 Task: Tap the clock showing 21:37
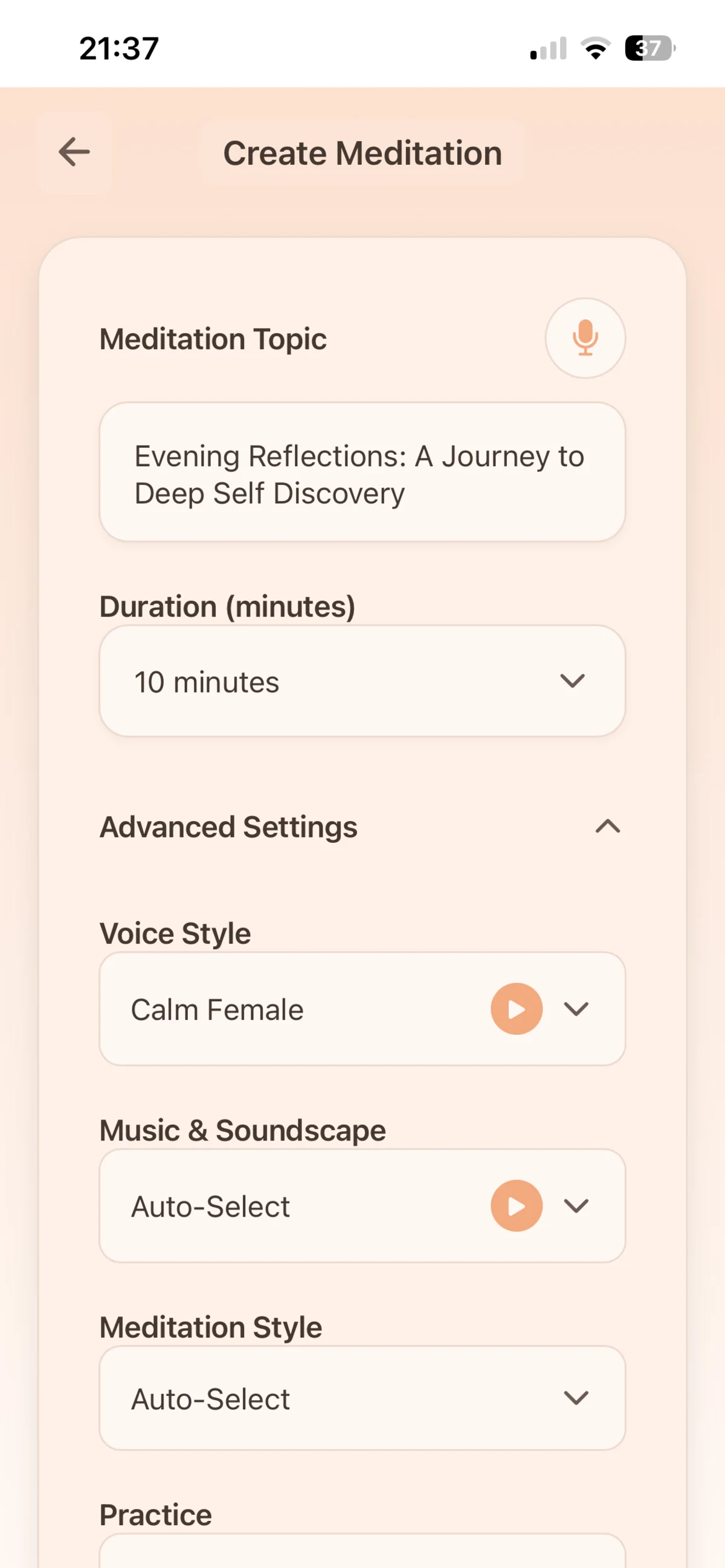tap(120, 50)
